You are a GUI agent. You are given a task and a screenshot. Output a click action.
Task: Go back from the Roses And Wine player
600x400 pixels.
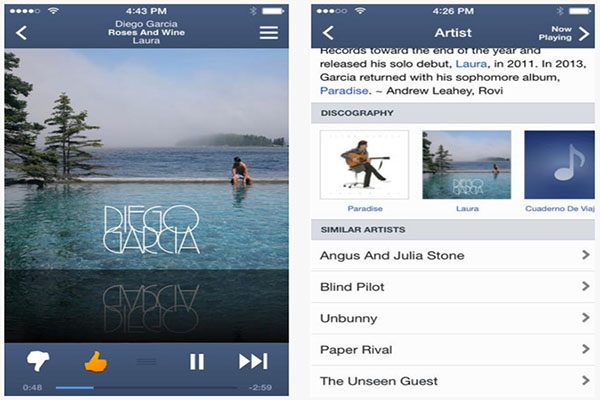coord(22,32)
